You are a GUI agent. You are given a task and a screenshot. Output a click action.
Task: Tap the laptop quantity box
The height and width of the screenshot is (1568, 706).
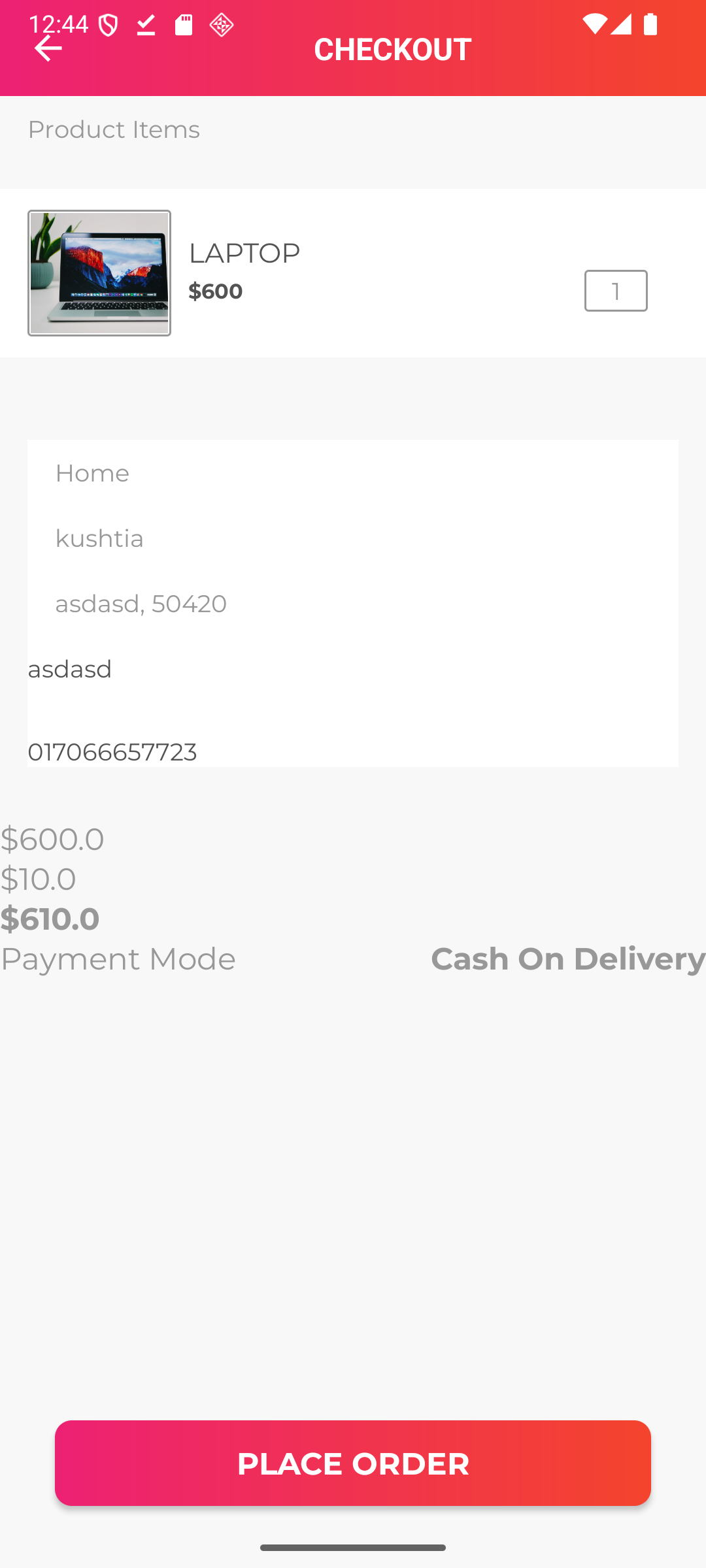[x=615, y=291]
